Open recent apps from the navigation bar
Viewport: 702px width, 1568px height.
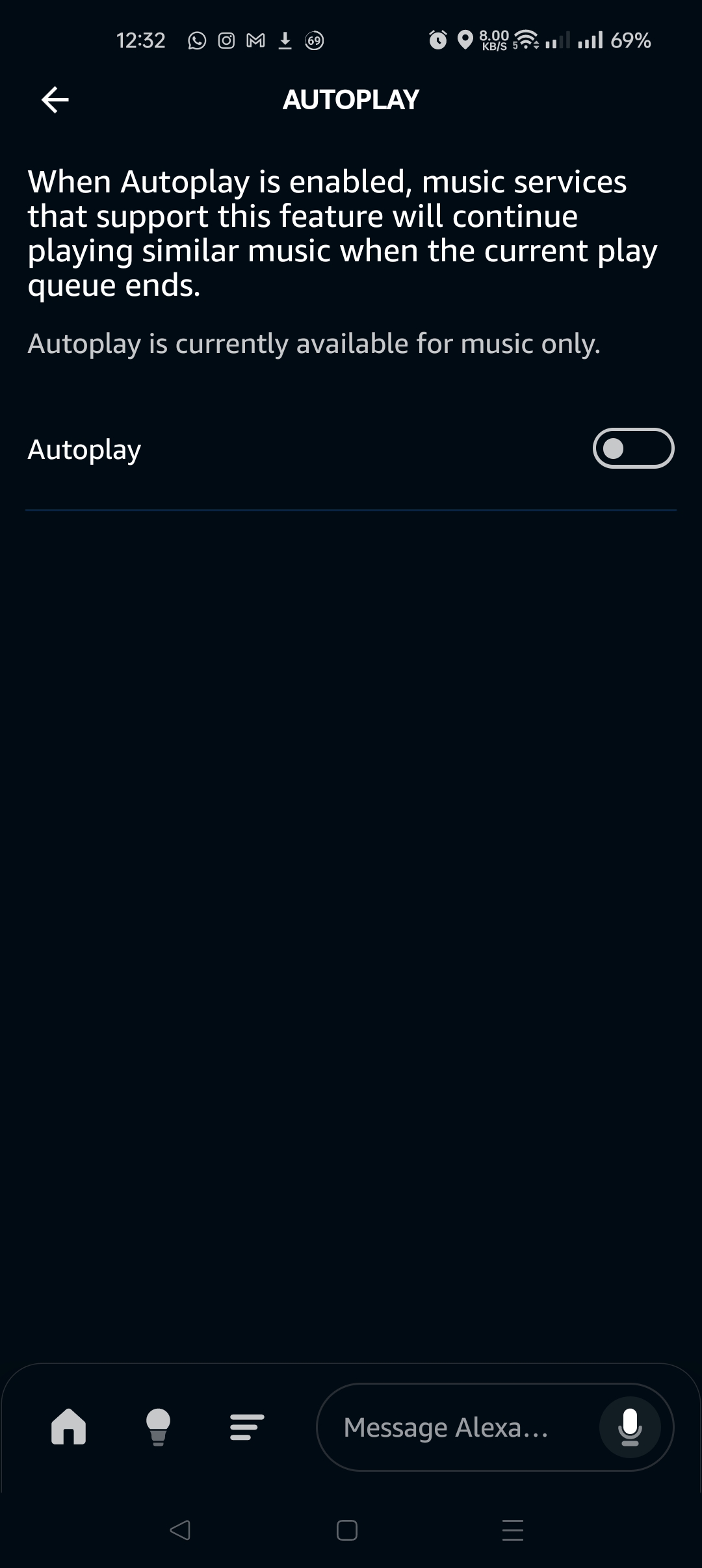(513, 1530)
